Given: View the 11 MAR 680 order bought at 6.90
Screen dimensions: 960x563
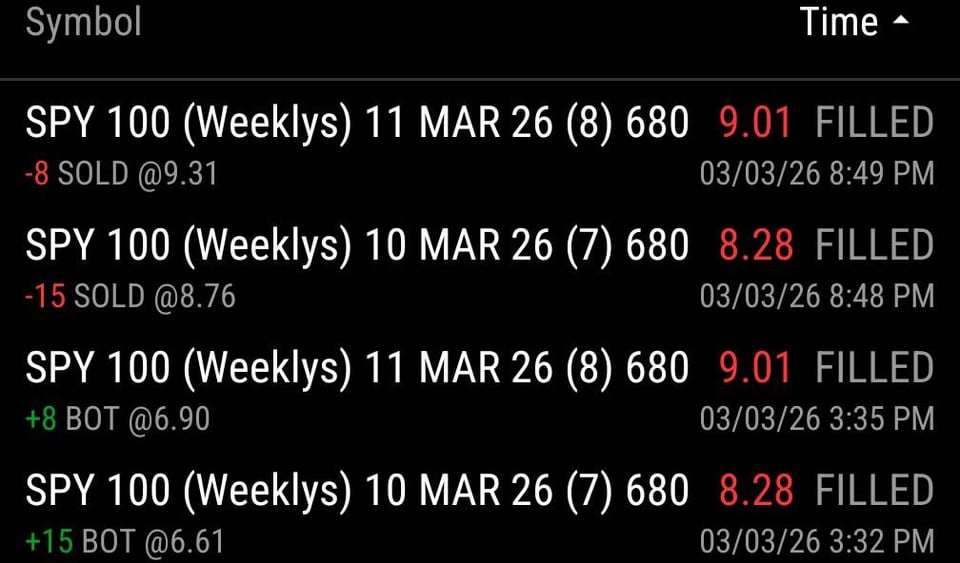Looking at the screenshot, I should tap(480, 390).
